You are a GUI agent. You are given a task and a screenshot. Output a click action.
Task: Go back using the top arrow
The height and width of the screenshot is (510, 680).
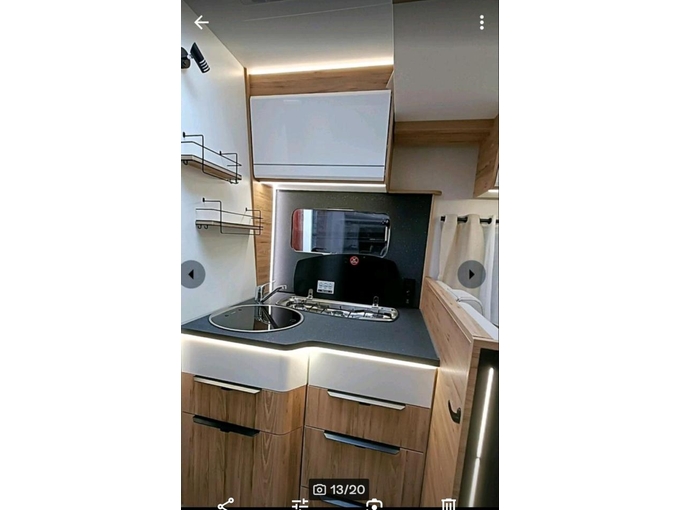point(201,22)
